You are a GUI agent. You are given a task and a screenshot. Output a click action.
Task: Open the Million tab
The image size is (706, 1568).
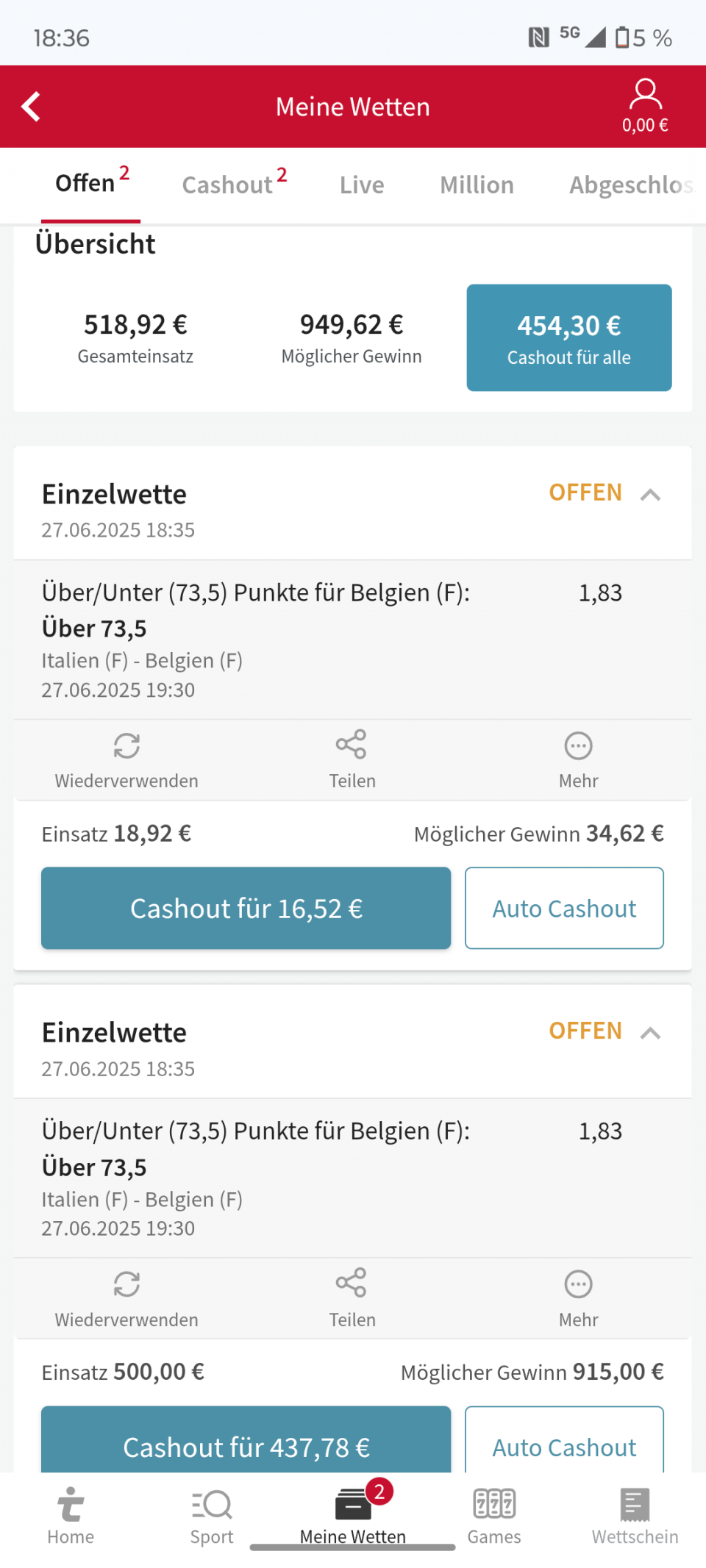pos(477,185)
